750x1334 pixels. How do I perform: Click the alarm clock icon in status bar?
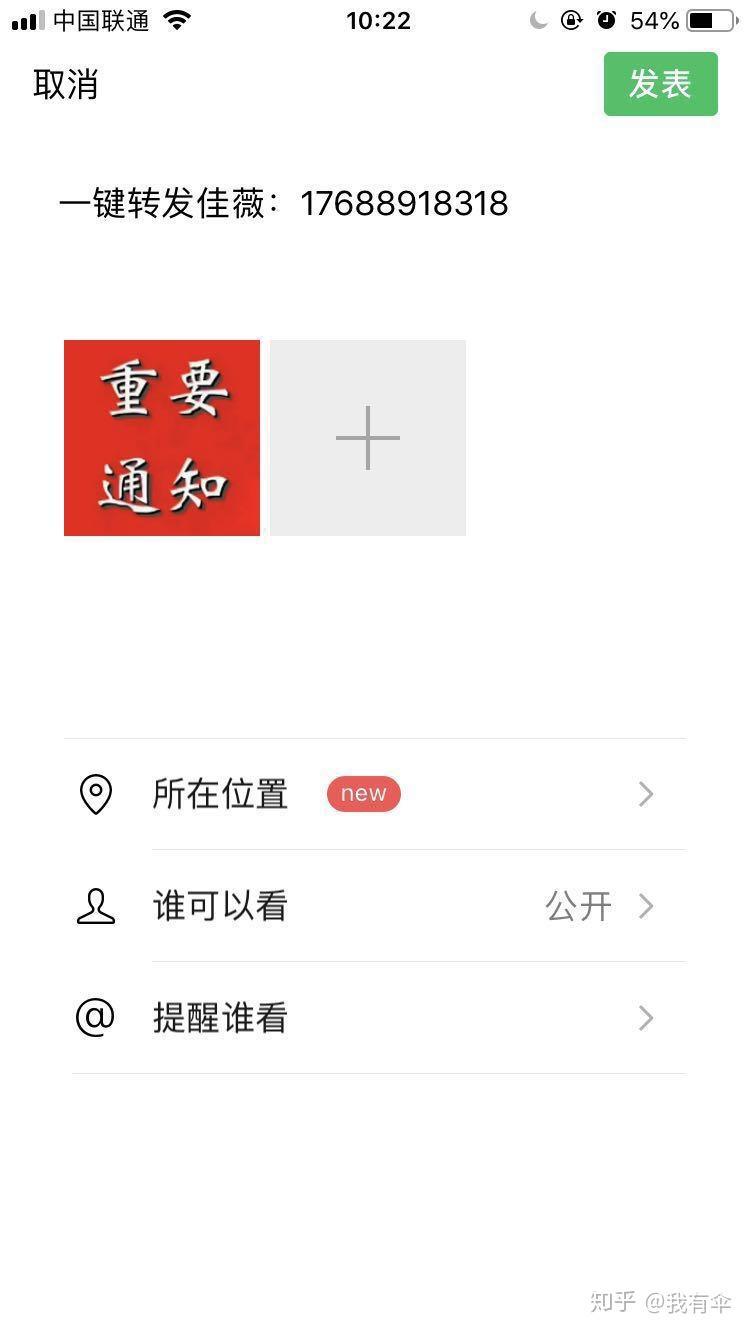pyautogui.click(x=607, y=19)
